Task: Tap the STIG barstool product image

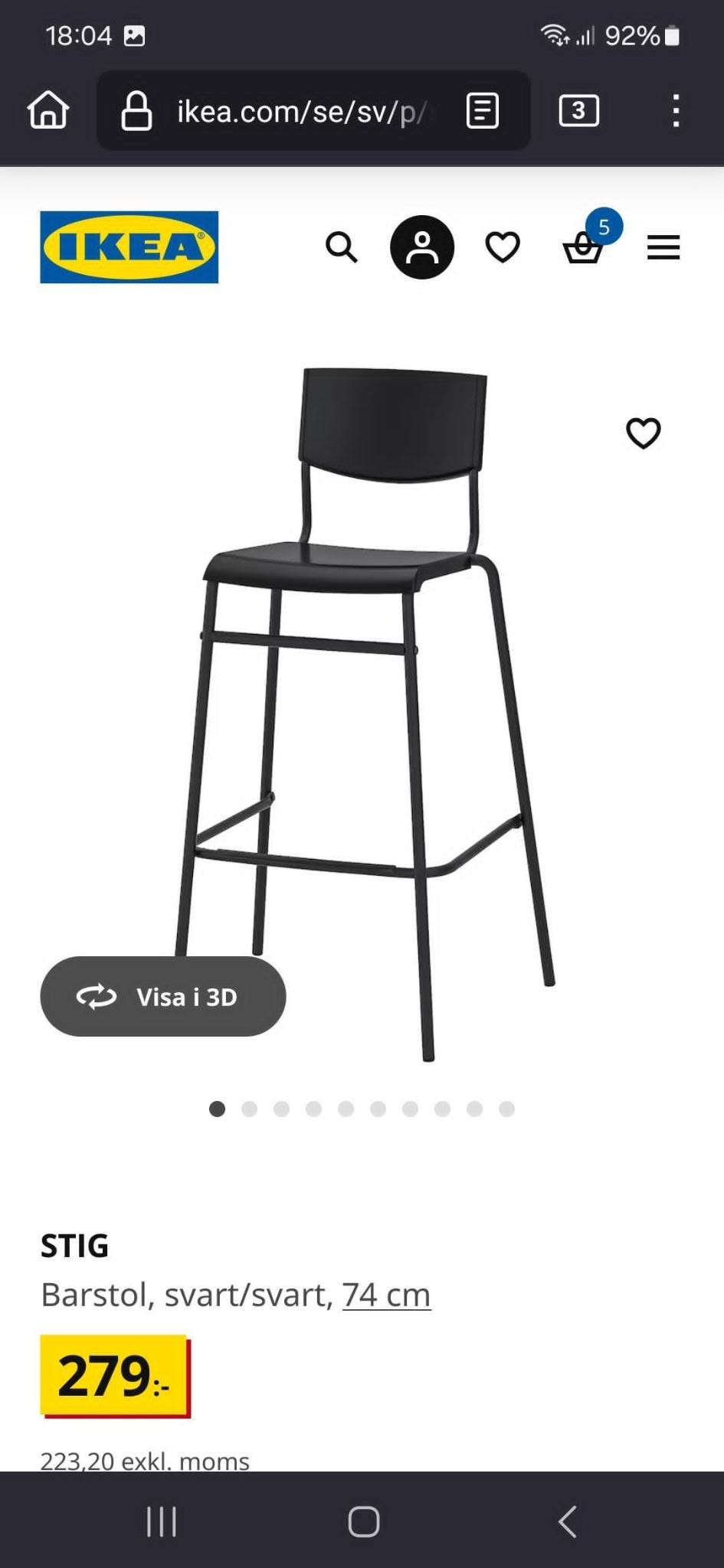Action: click(x=368, y=712)
